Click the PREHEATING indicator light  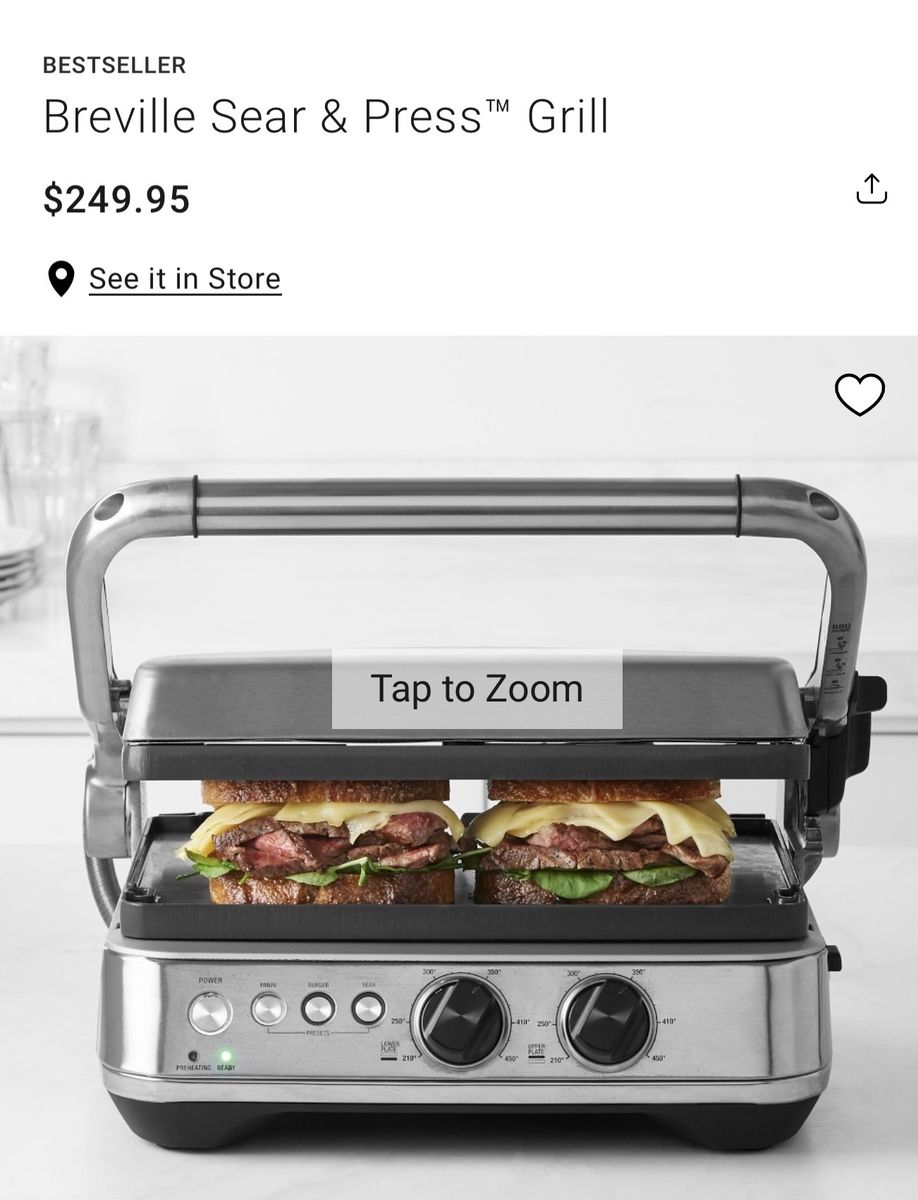point(192,1056)
